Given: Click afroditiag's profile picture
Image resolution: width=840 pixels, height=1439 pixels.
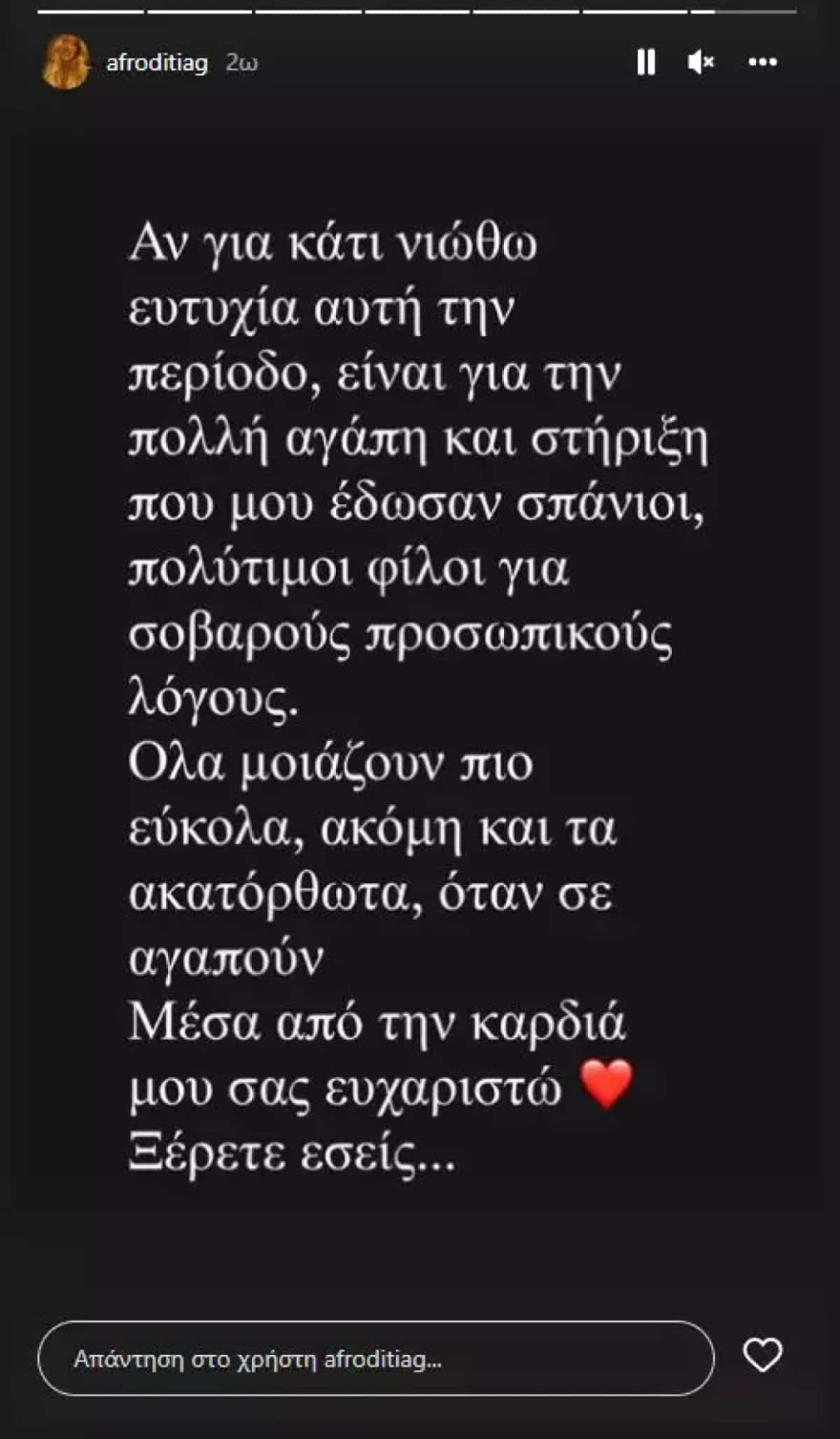Looking at the screenshot, I should point(65,61).
